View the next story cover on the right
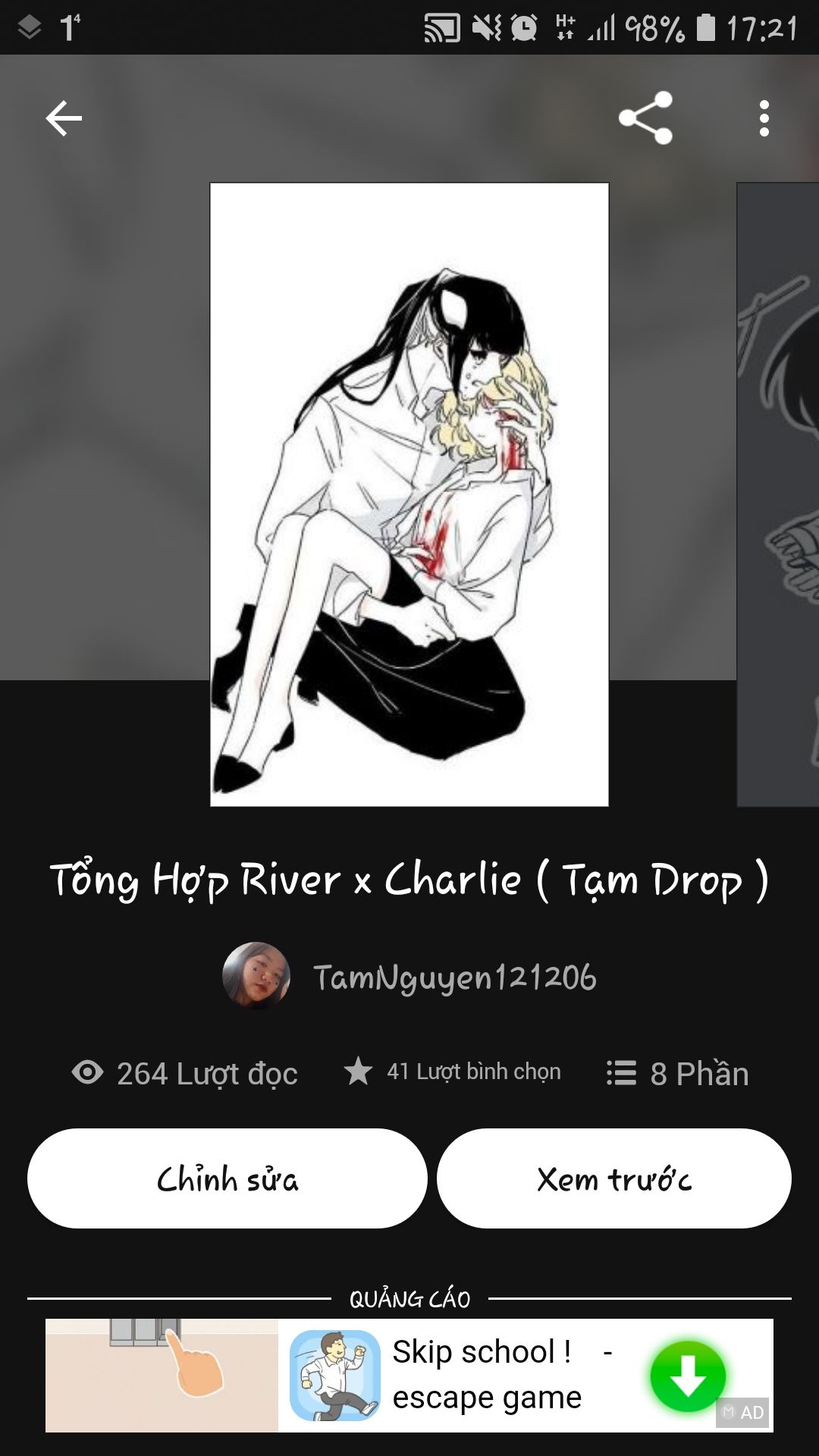 778,494
